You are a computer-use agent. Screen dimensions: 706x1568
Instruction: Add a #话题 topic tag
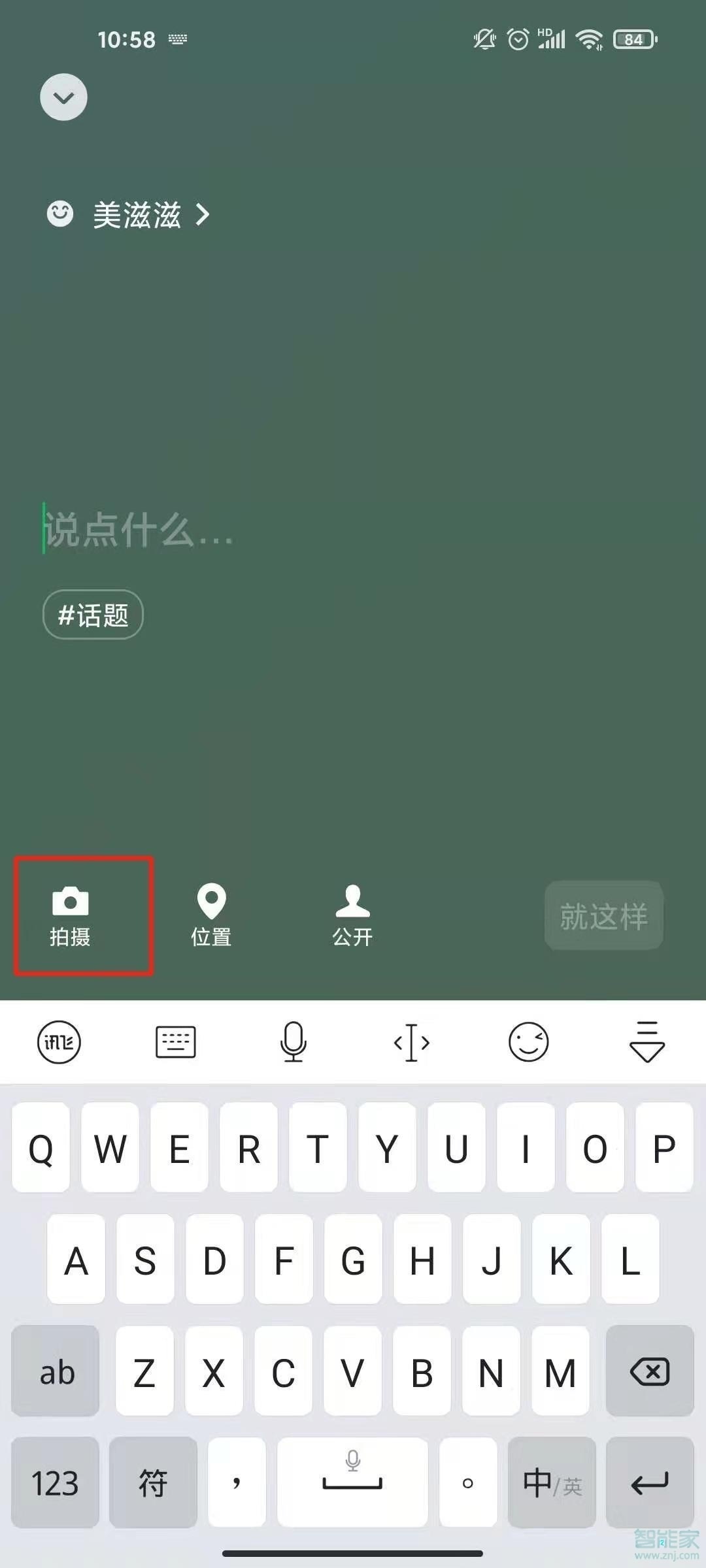coord(92,614)
